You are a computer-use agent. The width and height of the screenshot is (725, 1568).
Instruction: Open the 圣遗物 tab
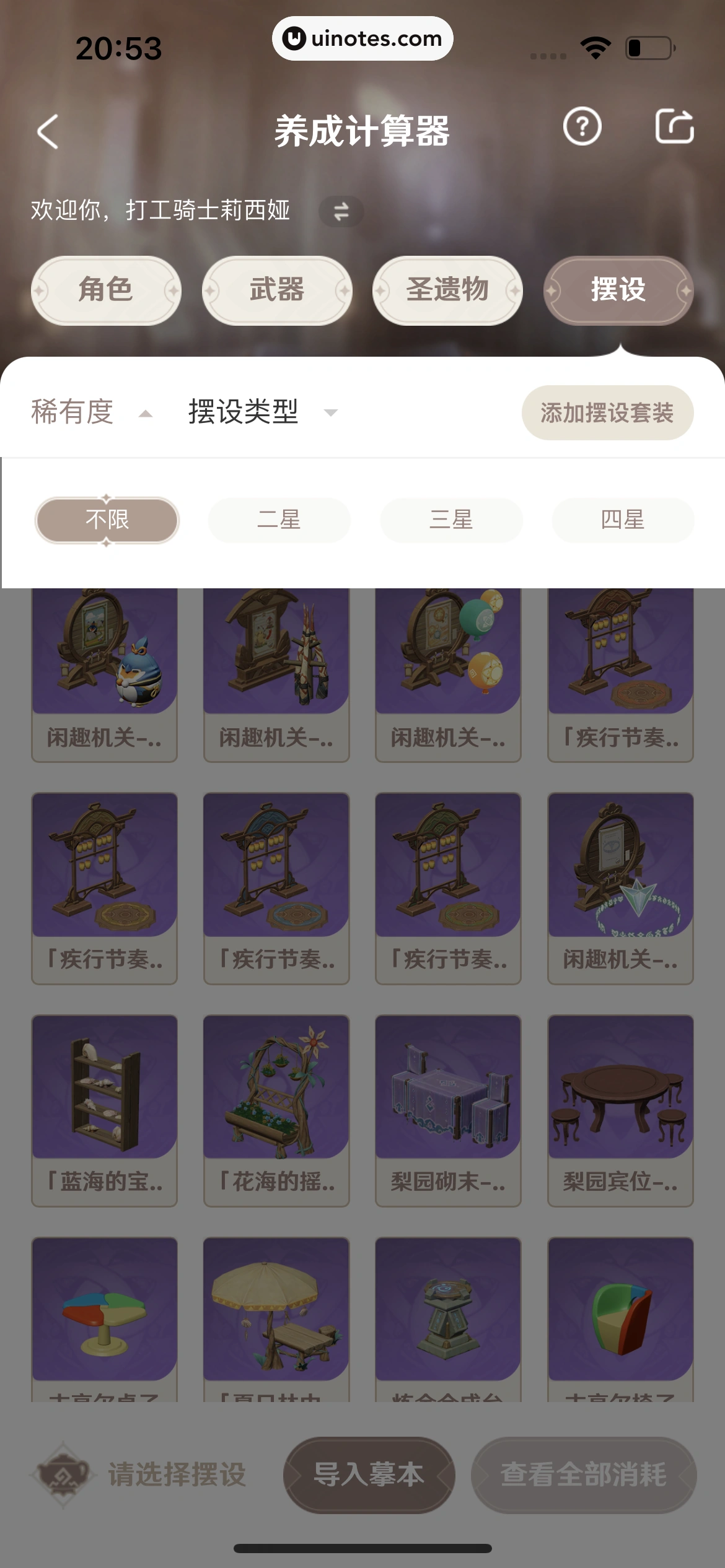(x=447, y=290)
